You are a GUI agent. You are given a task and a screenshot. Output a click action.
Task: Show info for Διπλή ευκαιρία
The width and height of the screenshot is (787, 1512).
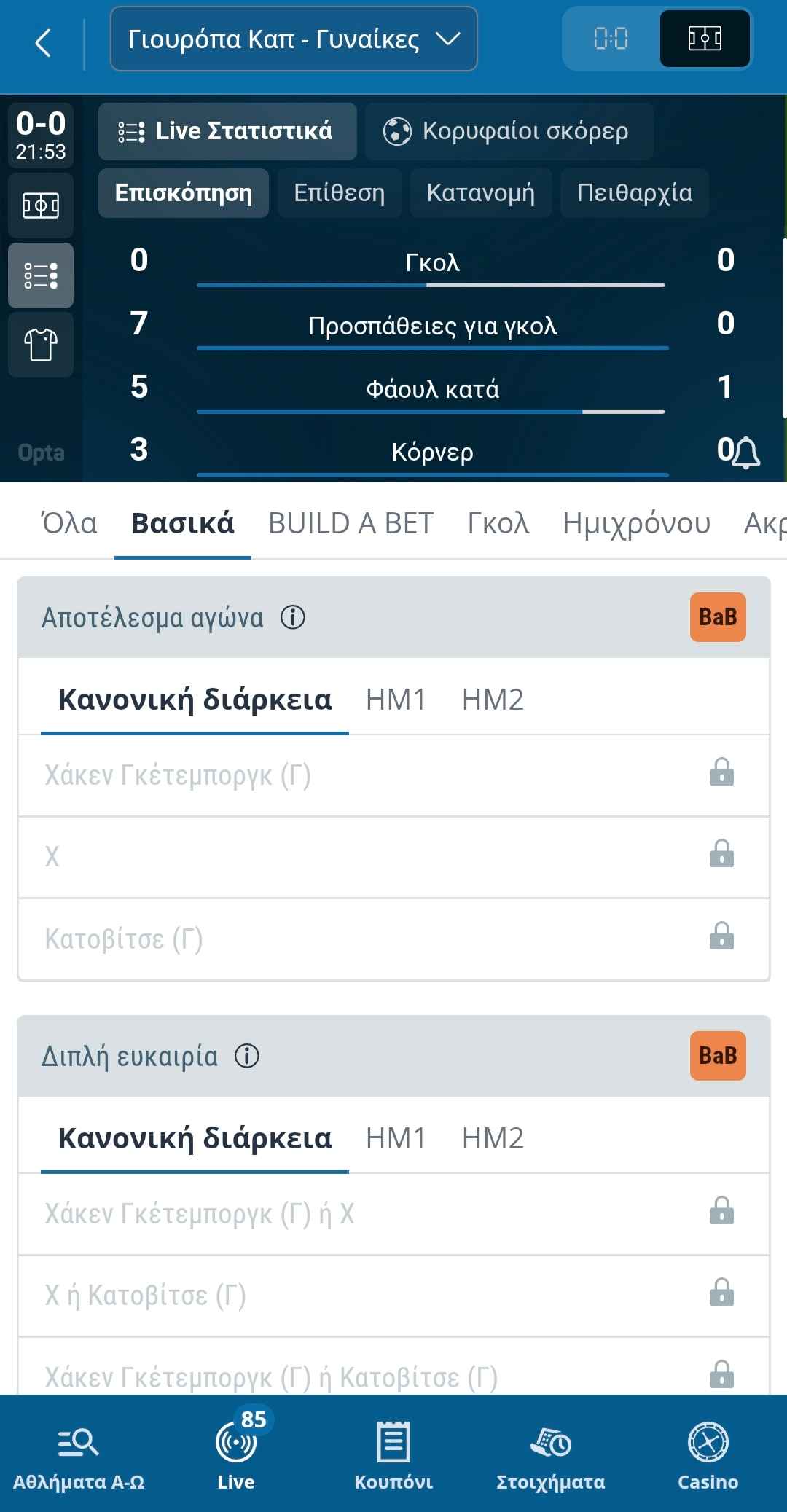click(x=247, y=1056)
